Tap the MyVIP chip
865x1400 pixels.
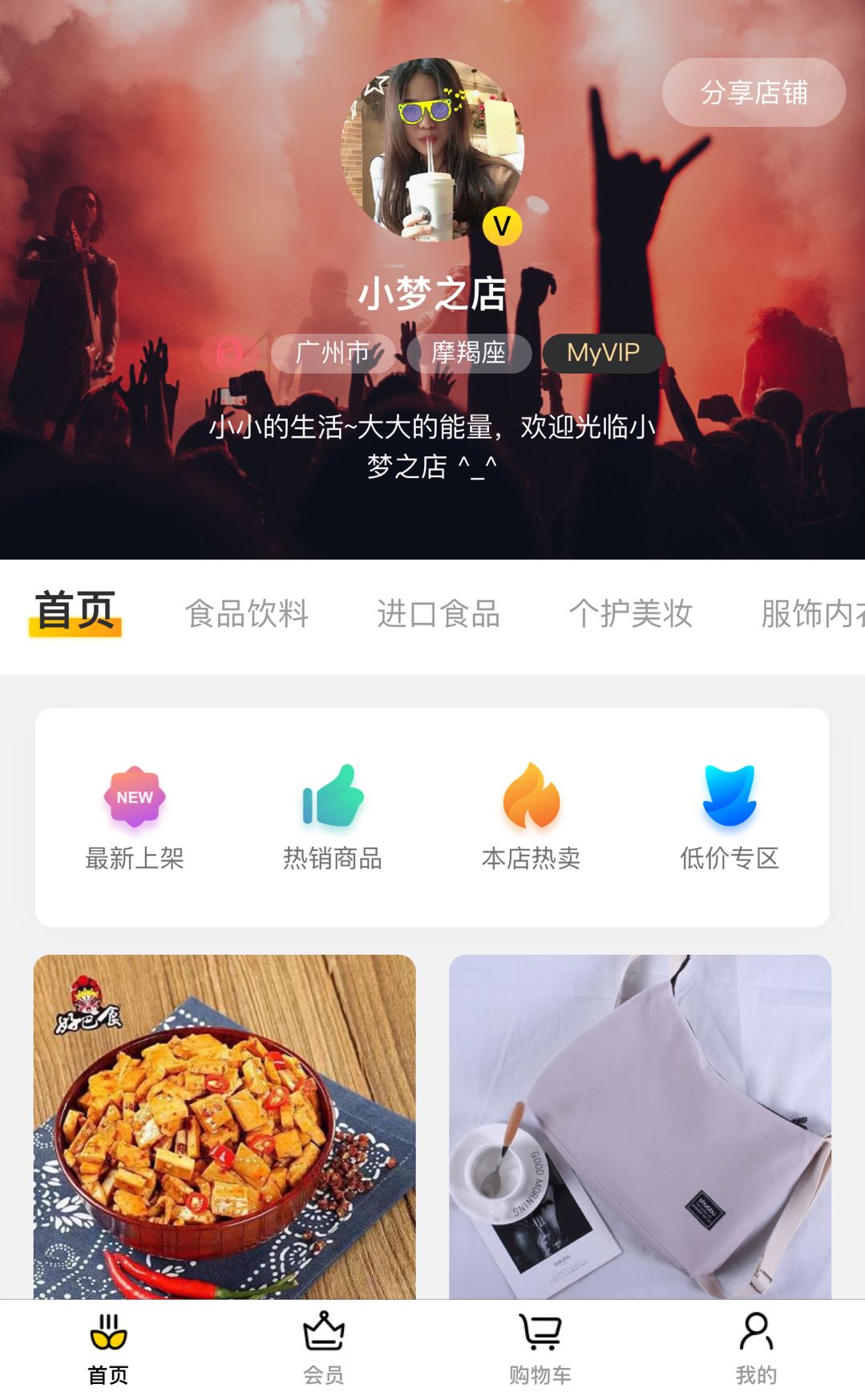click(604, 353)
